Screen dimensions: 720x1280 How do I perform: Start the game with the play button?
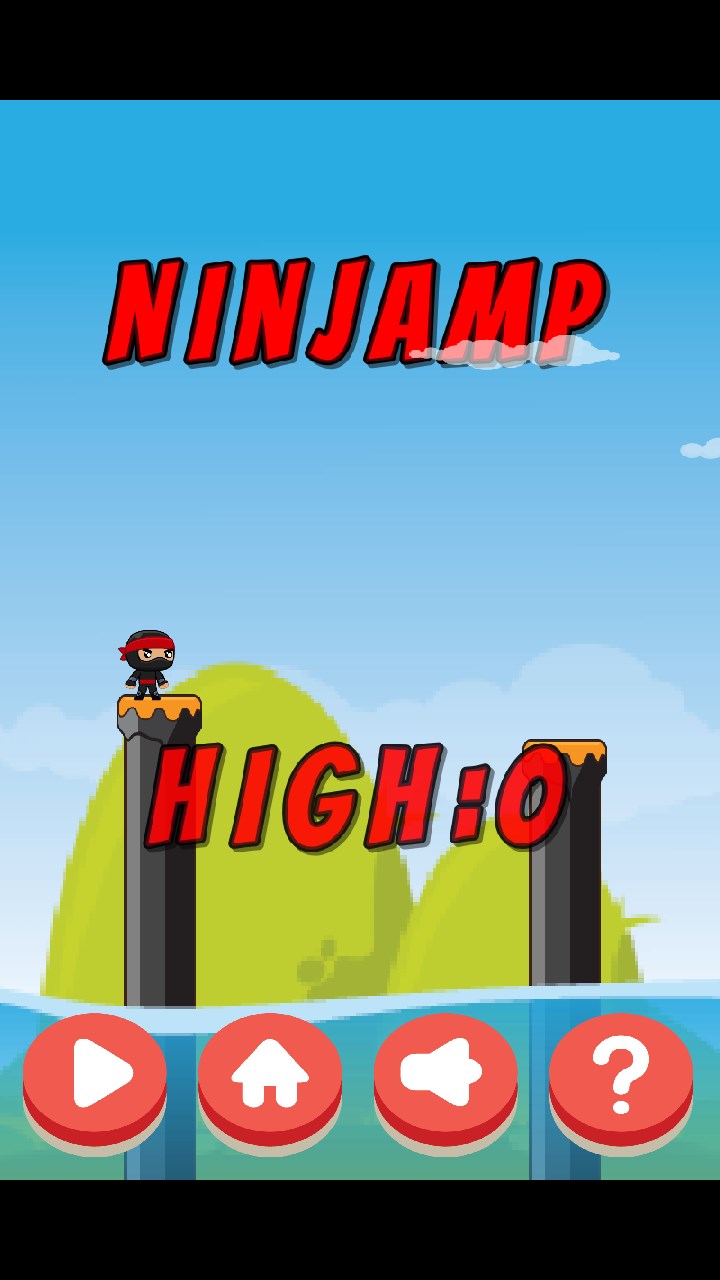pos(95,1075)
